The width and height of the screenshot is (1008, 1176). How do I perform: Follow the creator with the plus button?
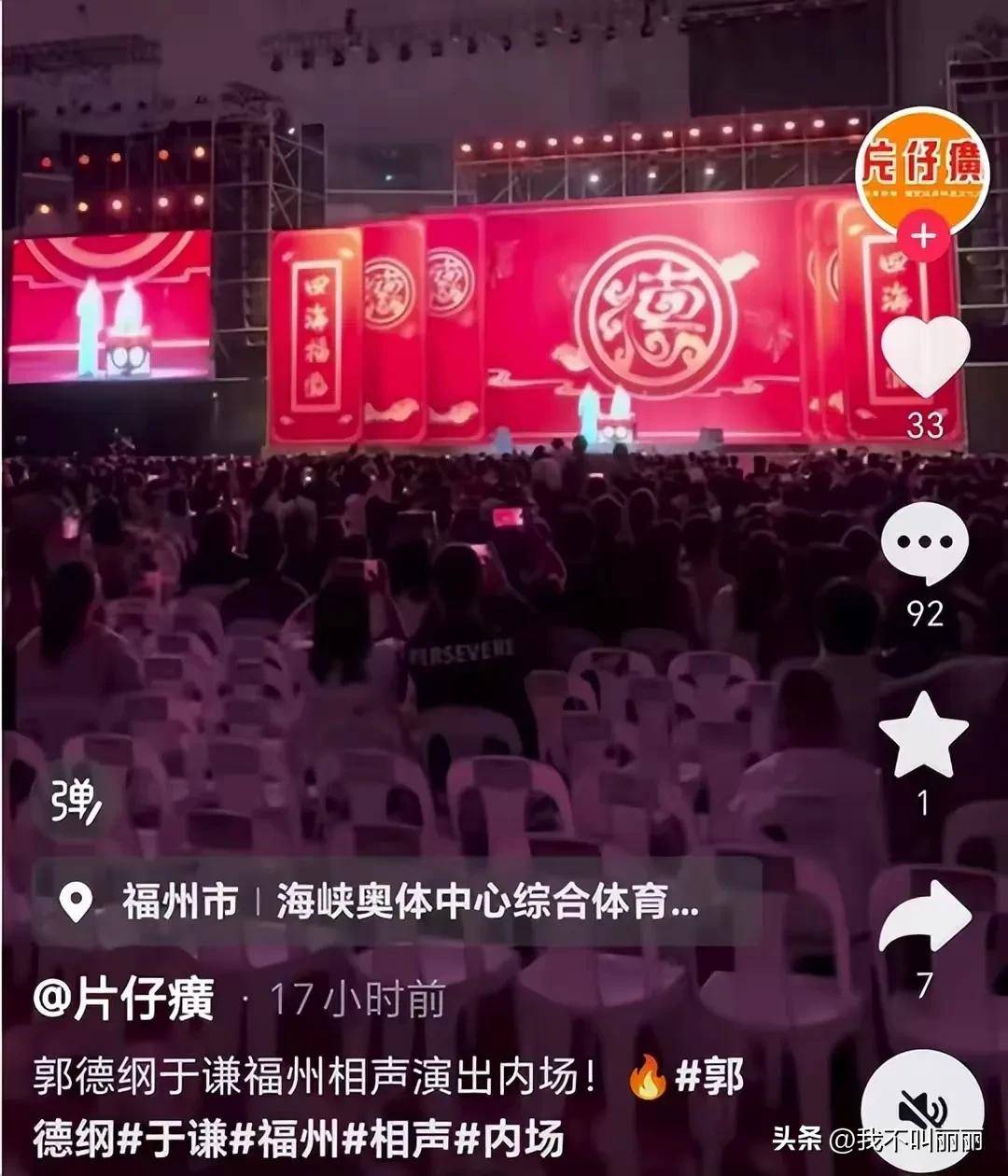pyautogui.click(x=924, y=237)
